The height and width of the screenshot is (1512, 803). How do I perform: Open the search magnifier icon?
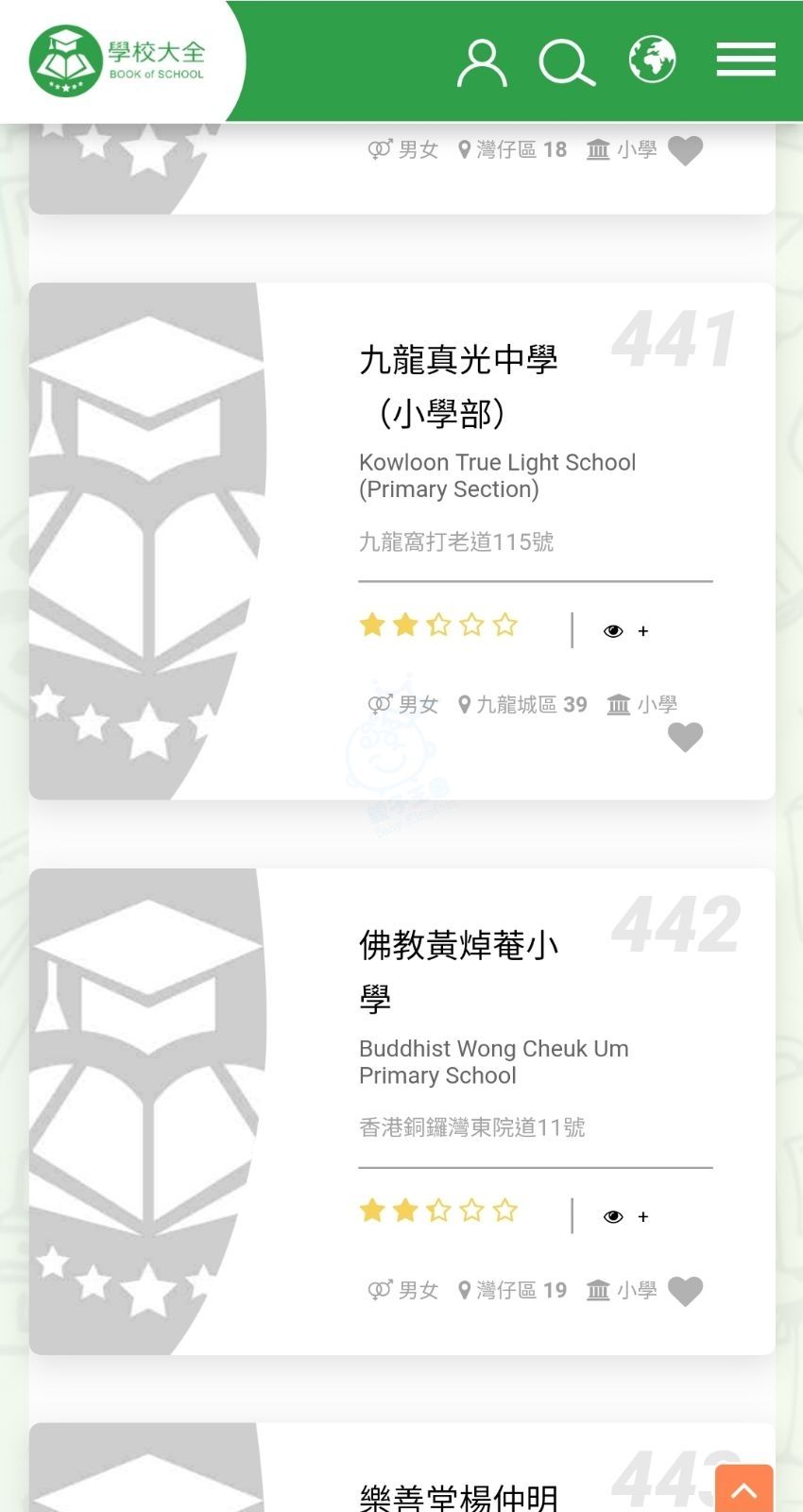point(567,62)
